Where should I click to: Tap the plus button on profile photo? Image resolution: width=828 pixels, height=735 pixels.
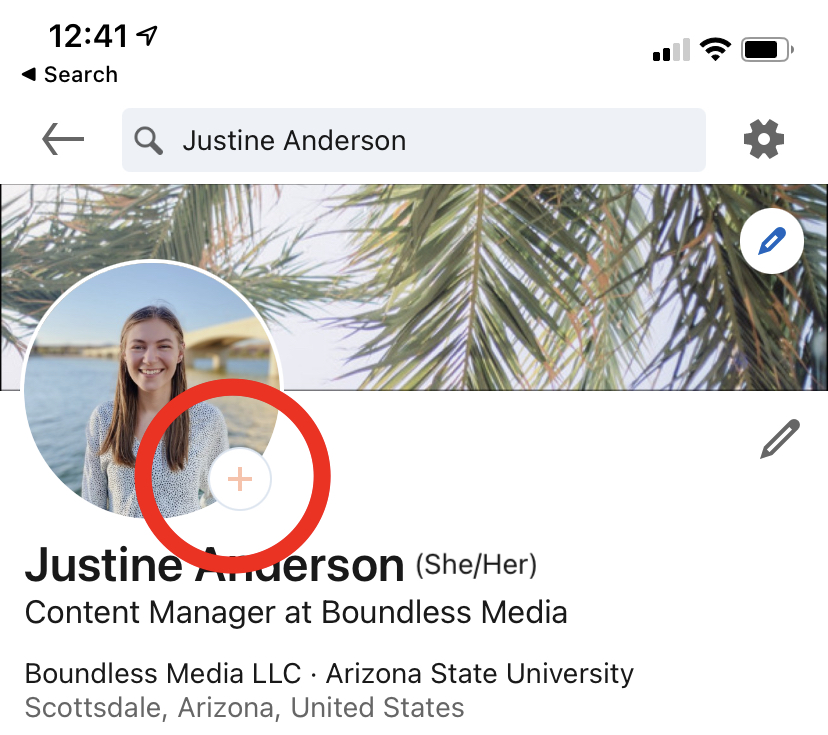click(240, 480)
